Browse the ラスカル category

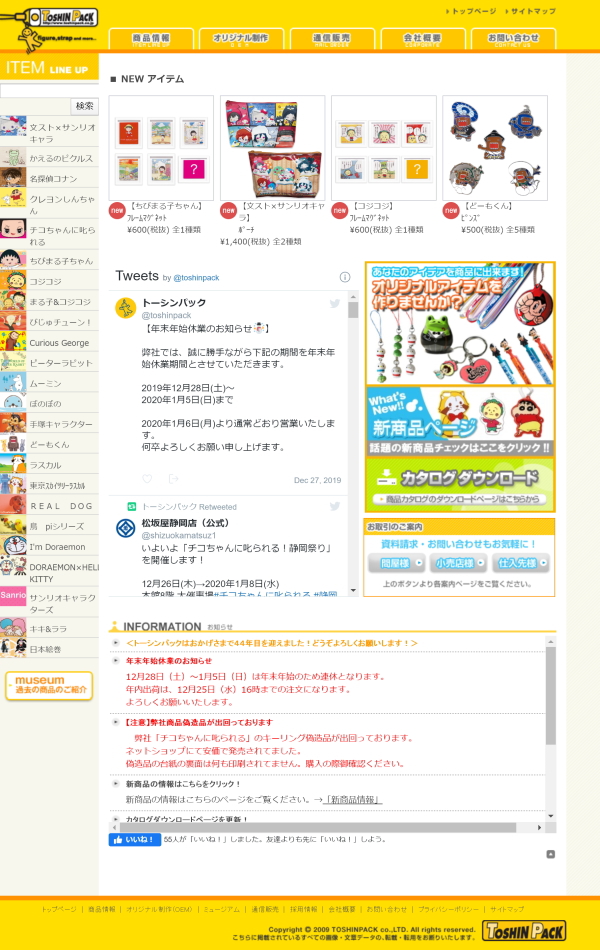pyautogui.click(x=47, y=465)
